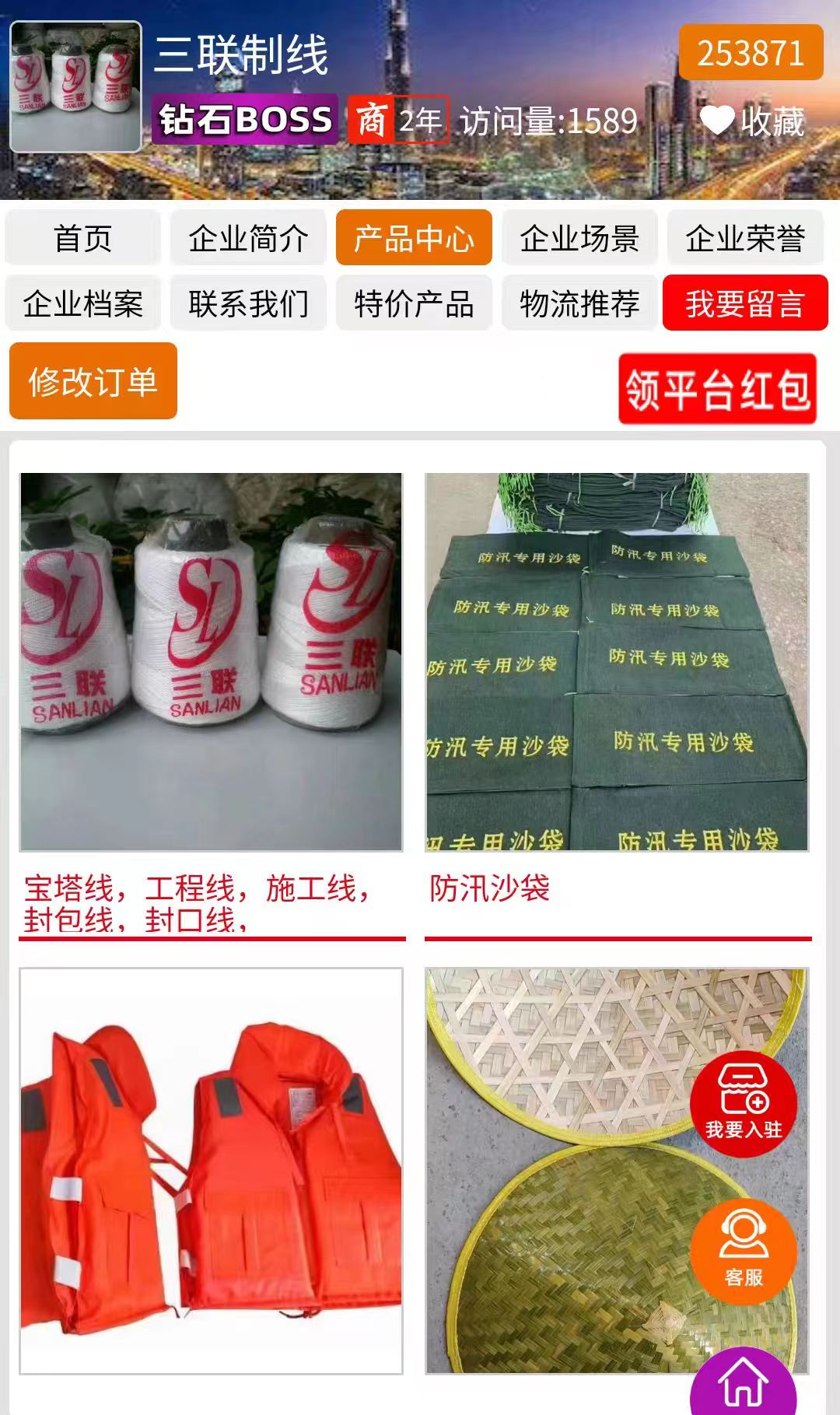The image size is (840, 1415).
Task: Tap the 我要入驻 floating button
Action: tap(744, 1104)
